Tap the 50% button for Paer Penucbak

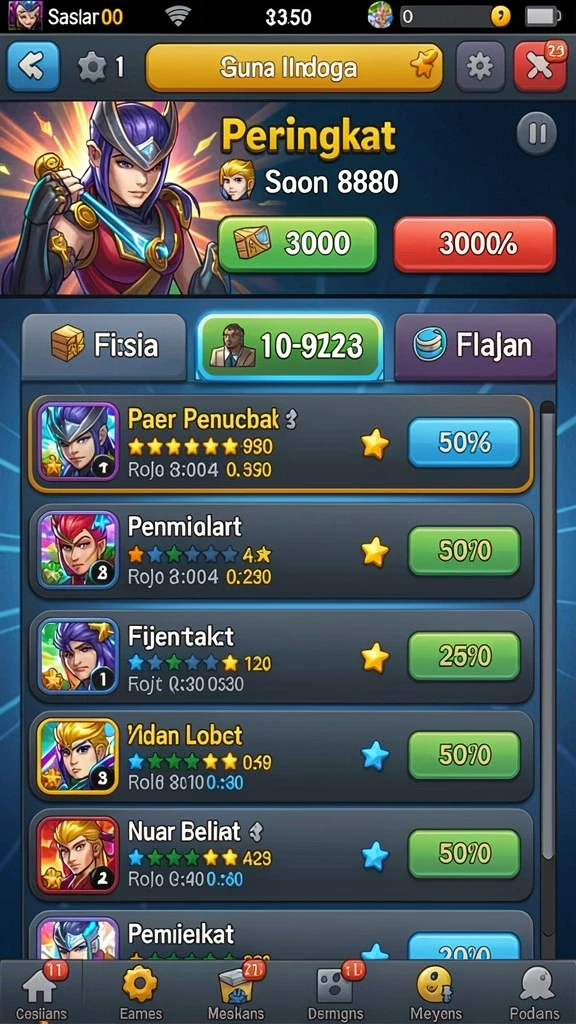click(464, 443)
